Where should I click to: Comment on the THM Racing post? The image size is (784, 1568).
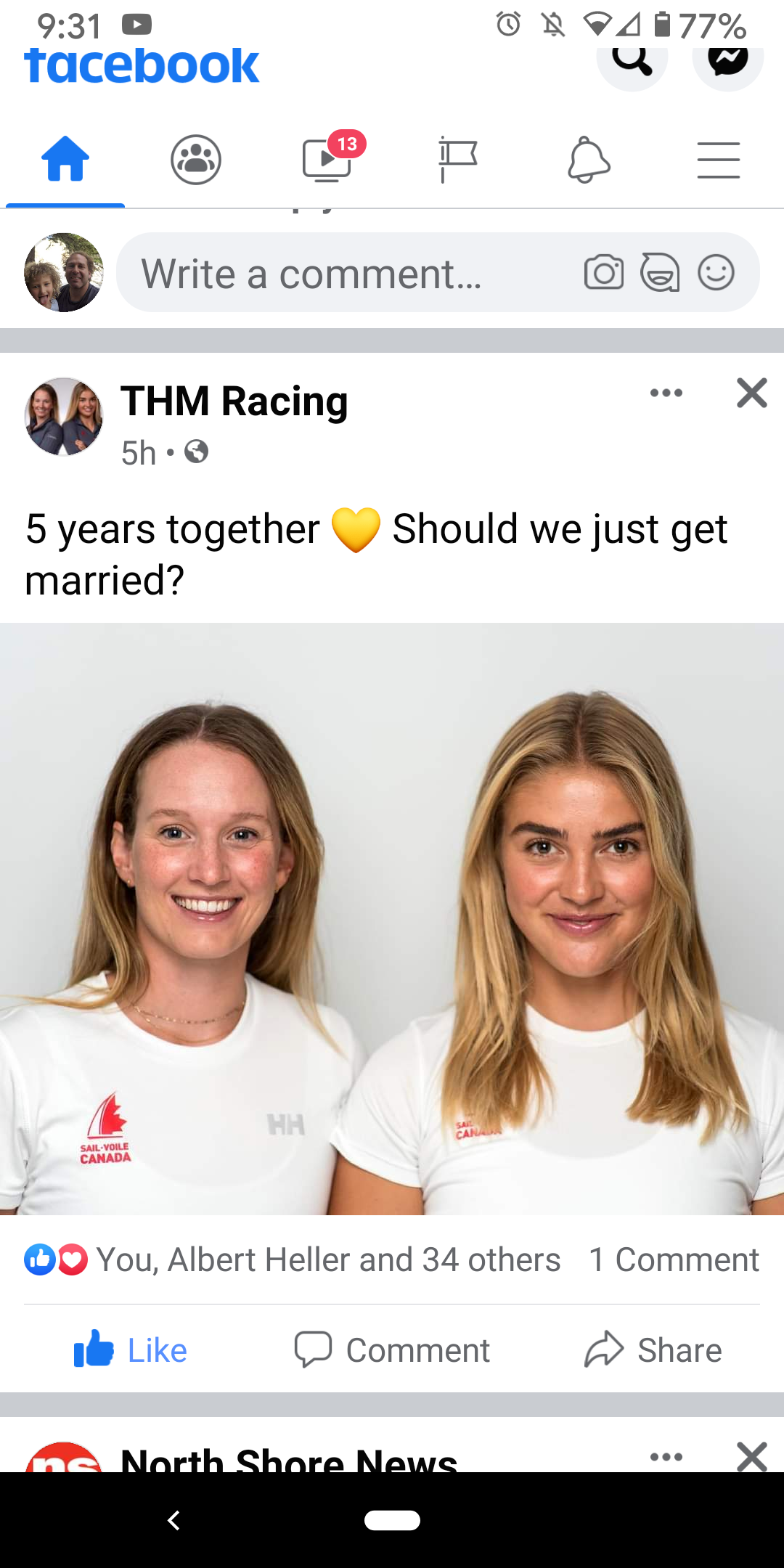[x=392, y=1350]
